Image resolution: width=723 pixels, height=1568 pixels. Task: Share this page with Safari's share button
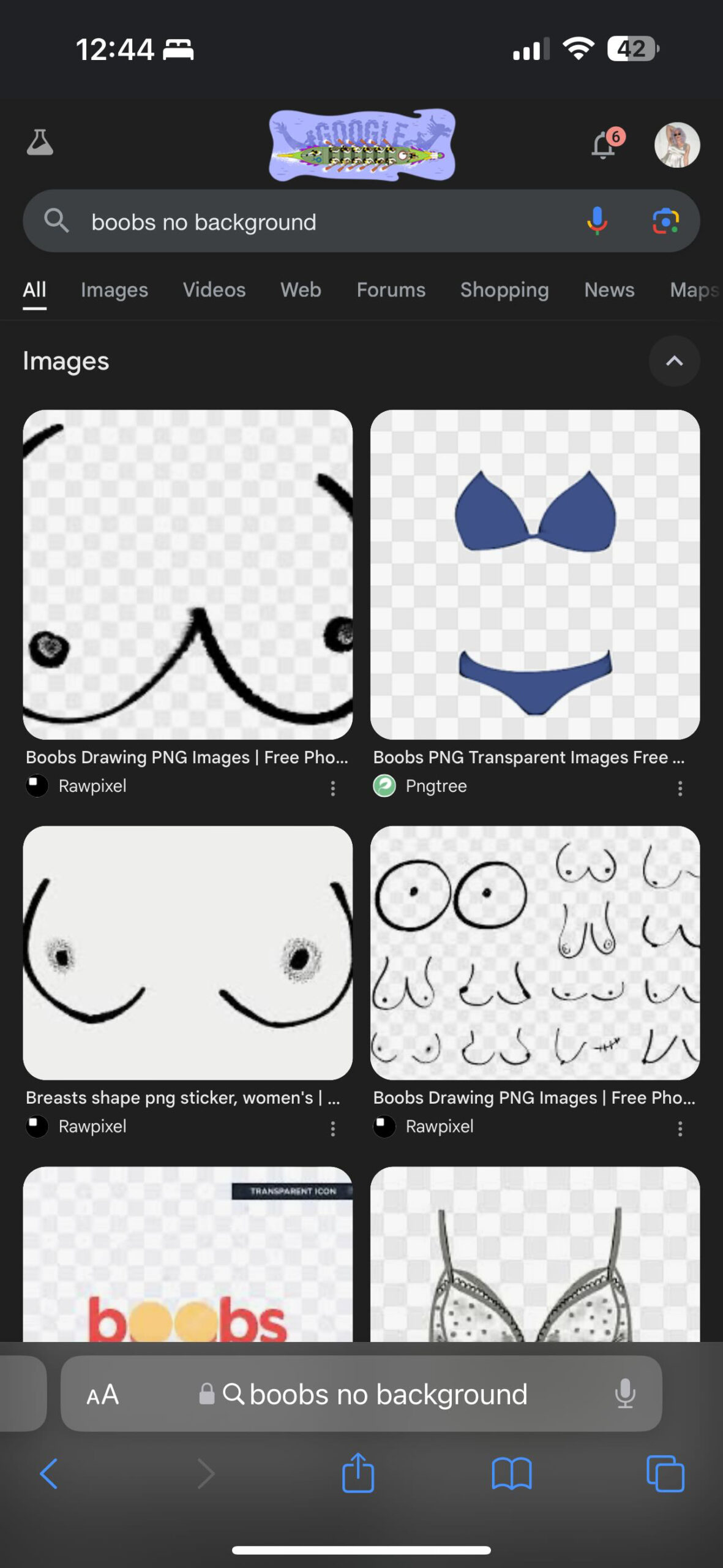coord(358,1473)
